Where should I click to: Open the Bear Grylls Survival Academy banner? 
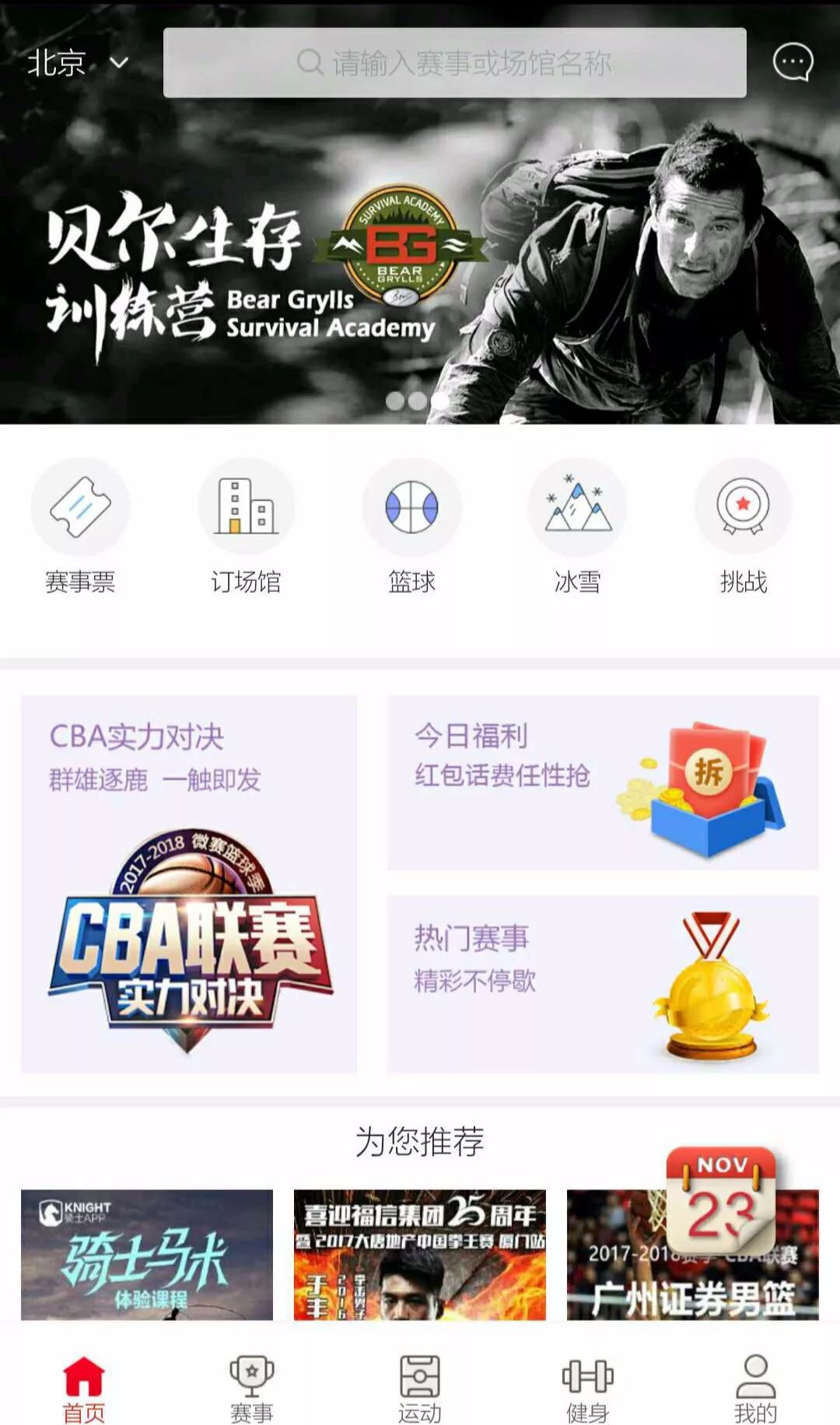click(420, 264)
